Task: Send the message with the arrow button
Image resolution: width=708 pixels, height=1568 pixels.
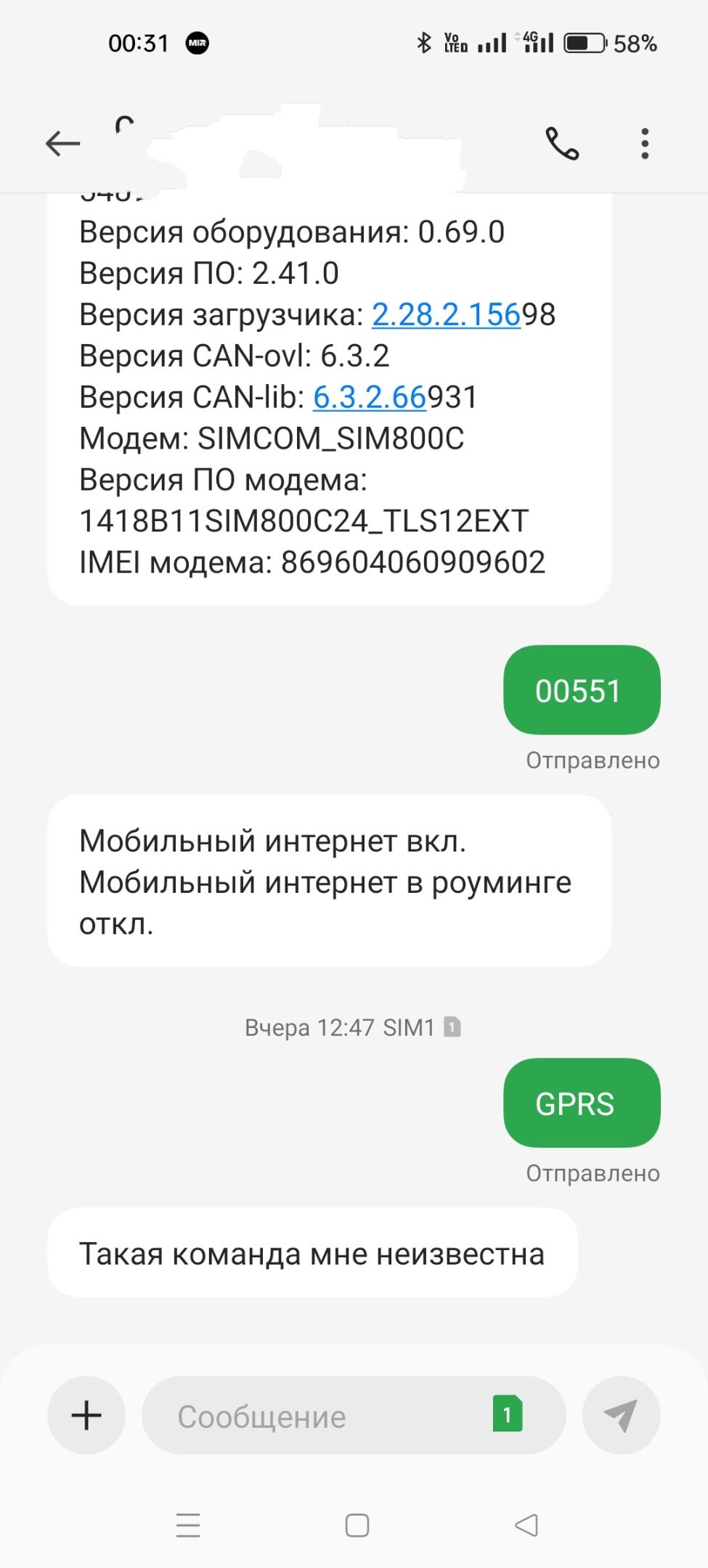Action: (x=621, y=1415)
